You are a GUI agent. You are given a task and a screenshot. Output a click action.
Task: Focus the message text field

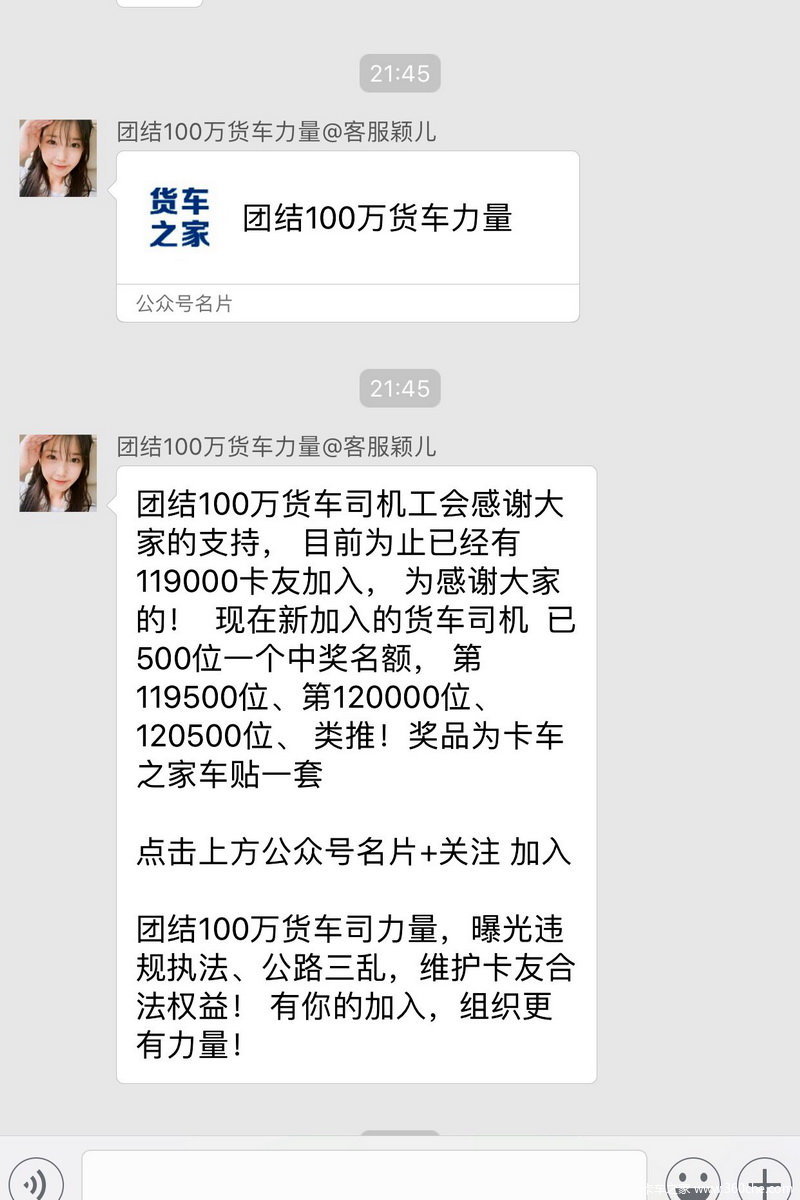click(x=364, y=1178)
